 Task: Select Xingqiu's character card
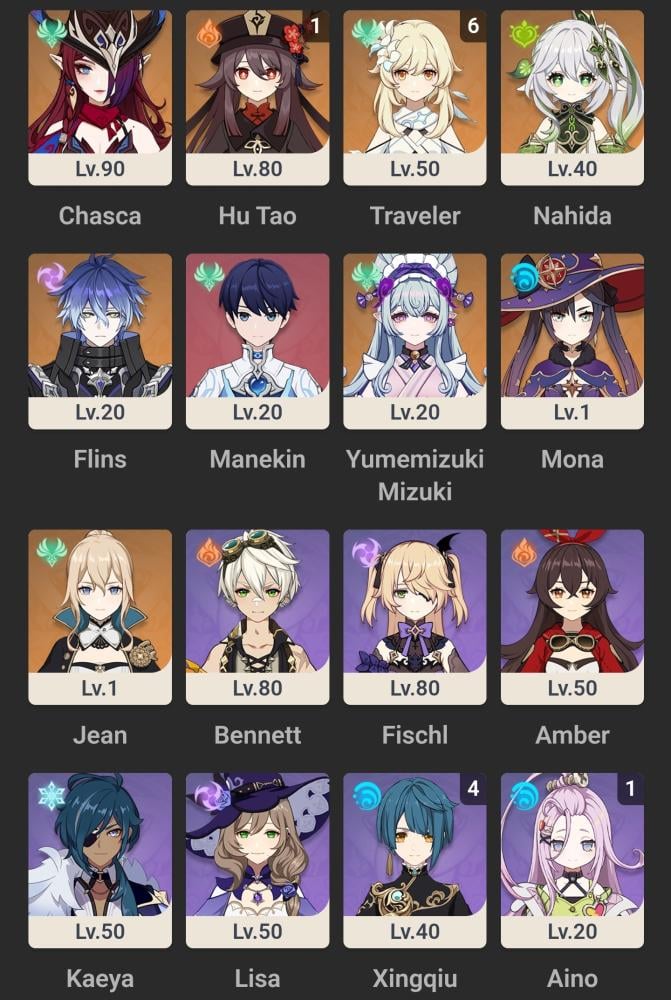(415, 859)
